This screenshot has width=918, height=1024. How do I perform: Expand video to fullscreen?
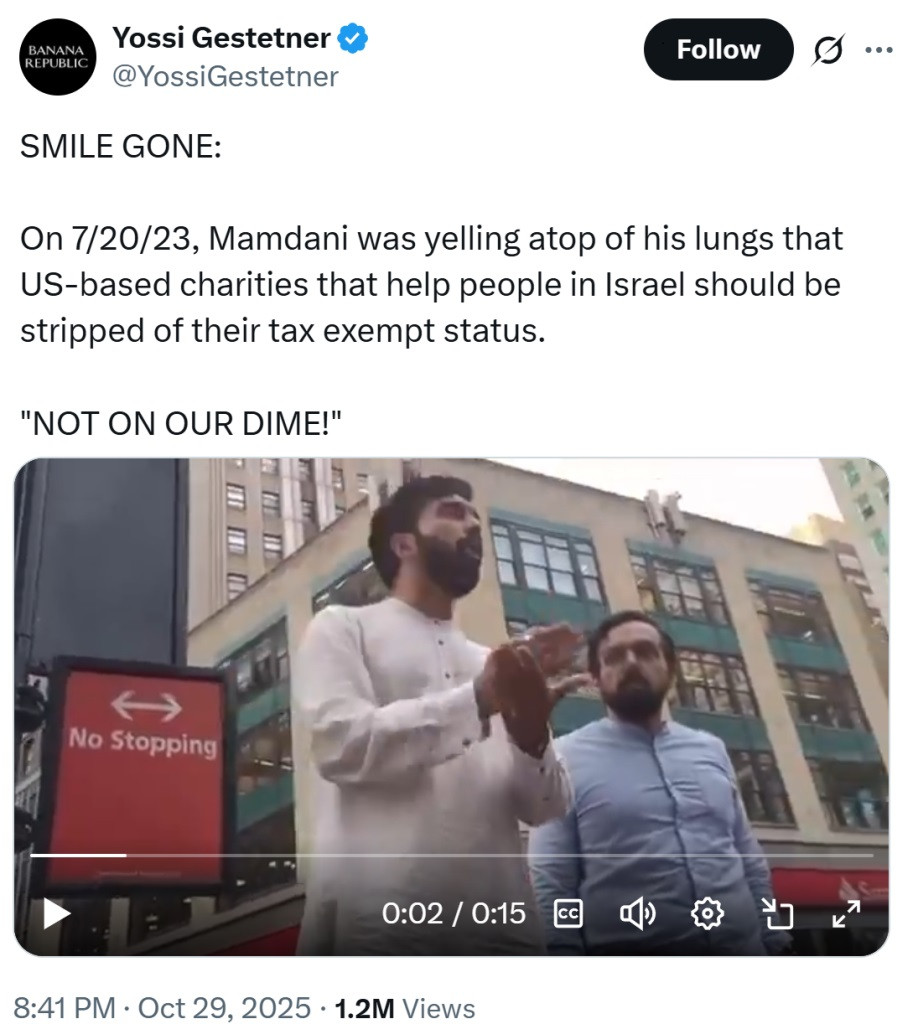846,912
